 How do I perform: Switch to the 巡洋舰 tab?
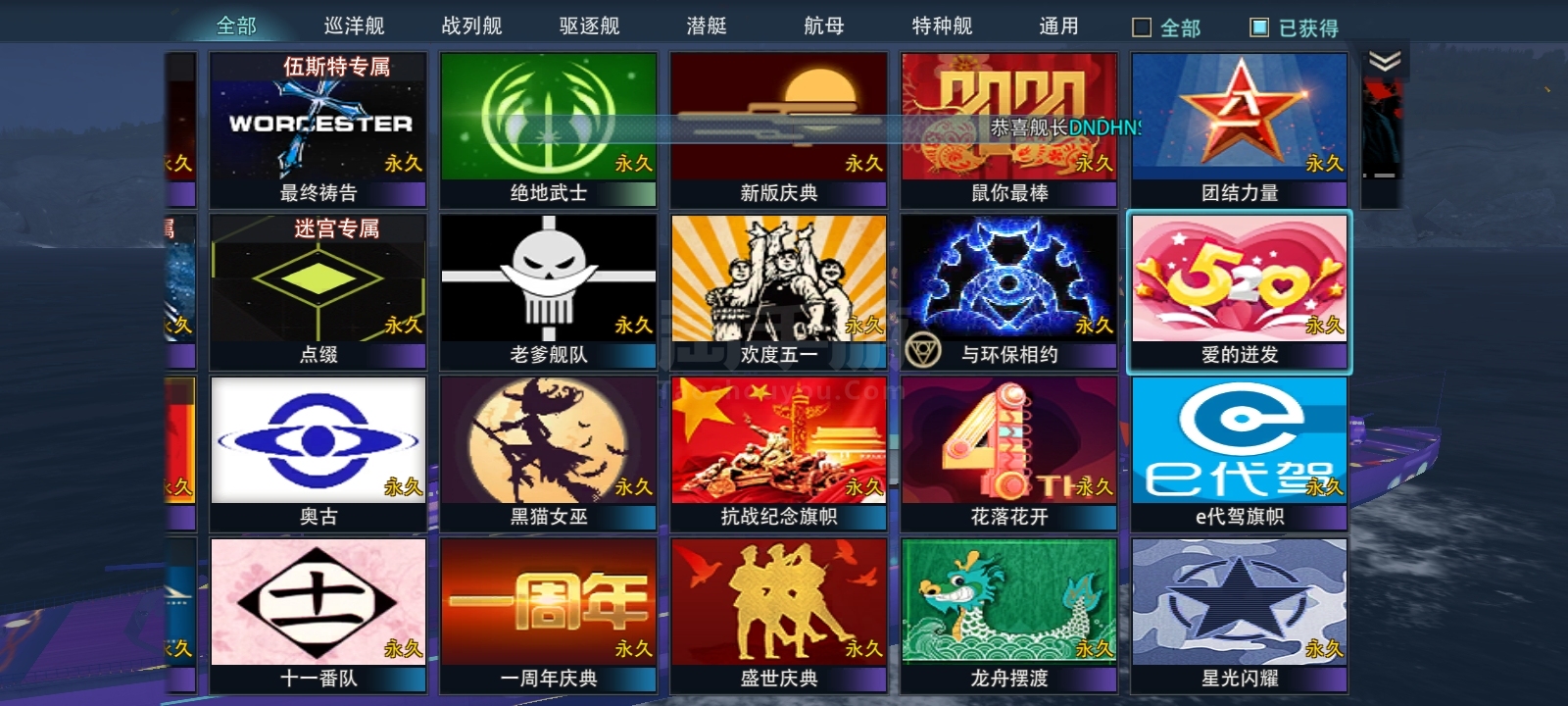[354, 26]
